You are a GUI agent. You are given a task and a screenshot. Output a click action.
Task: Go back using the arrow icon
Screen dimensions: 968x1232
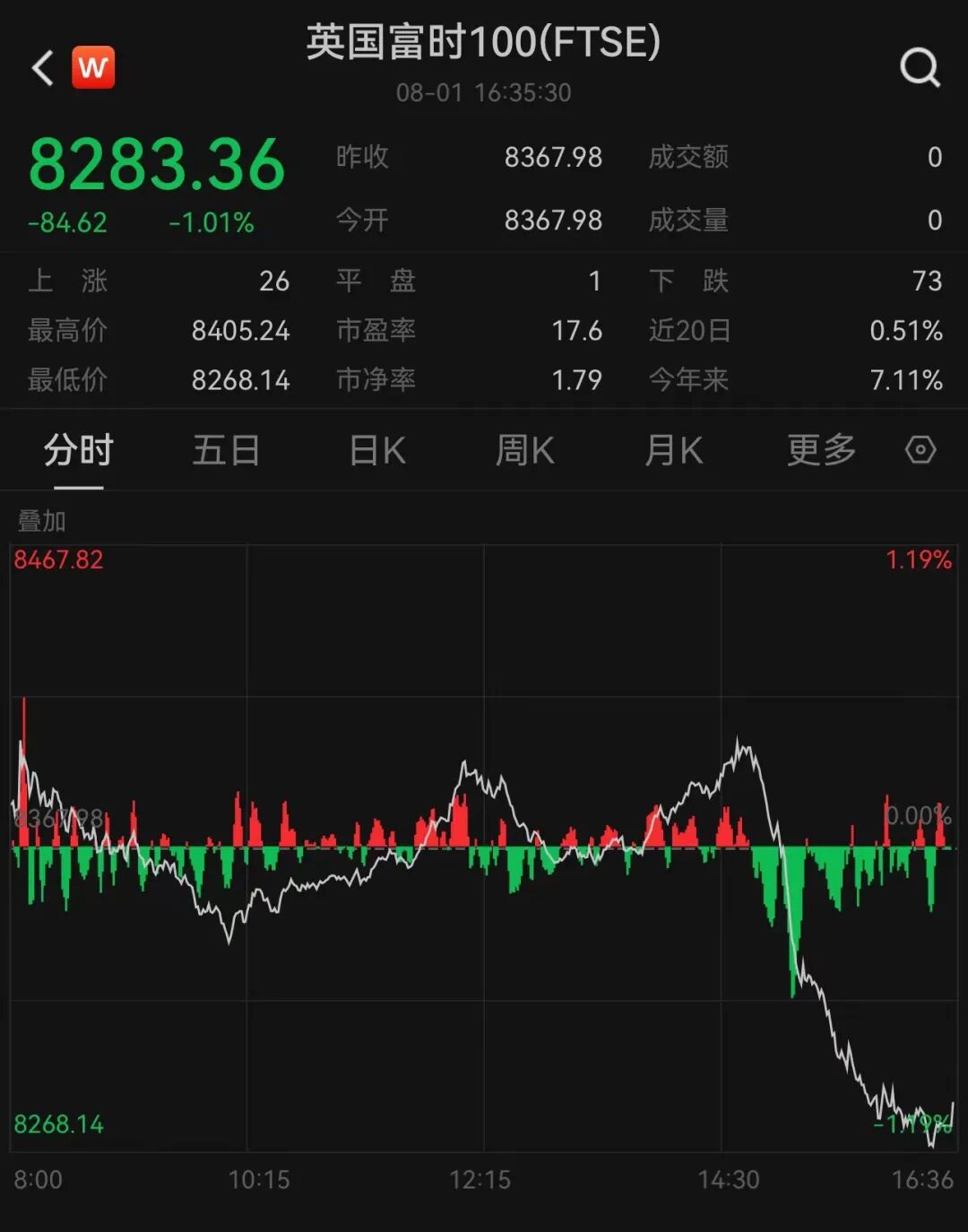coord(42,68)
